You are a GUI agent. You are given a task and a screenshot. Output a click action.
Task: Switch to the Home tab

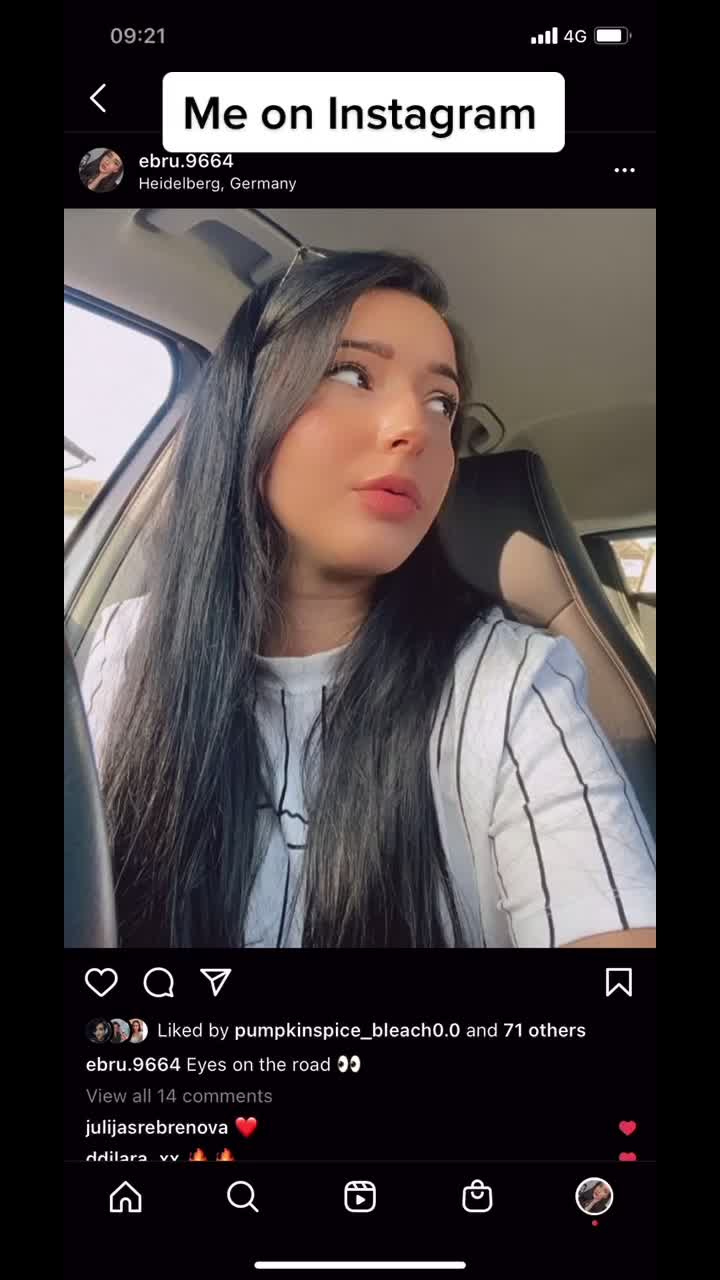pyautogui.click(x=125, y=1197)
